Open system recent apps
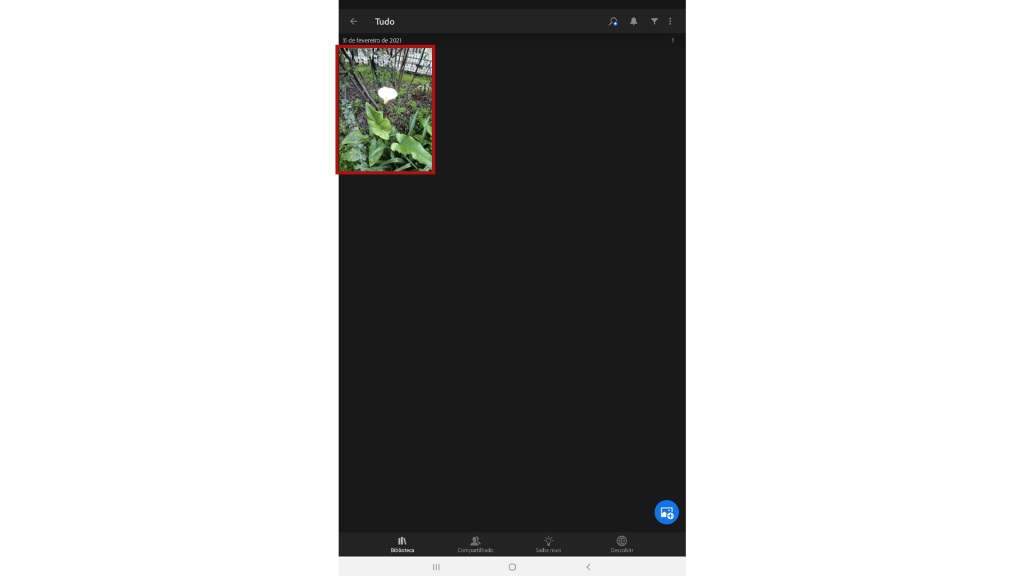The height and width of the screenshot is (576, 1024). click(436, 567)
